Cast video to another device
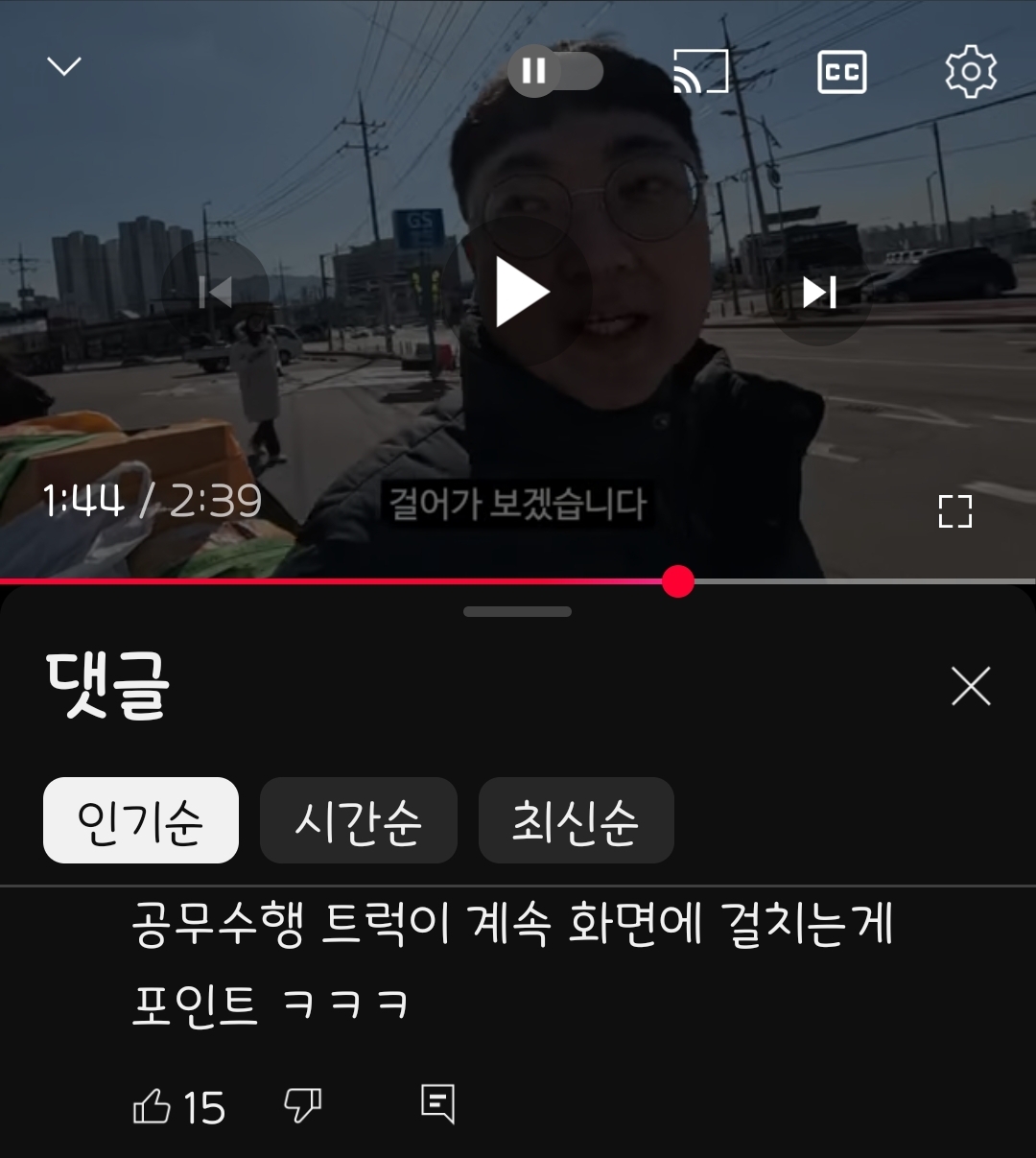Image resolution: width=1036 pixels, height=1158 pixels. pyautogui.click(x=700, y=71)
